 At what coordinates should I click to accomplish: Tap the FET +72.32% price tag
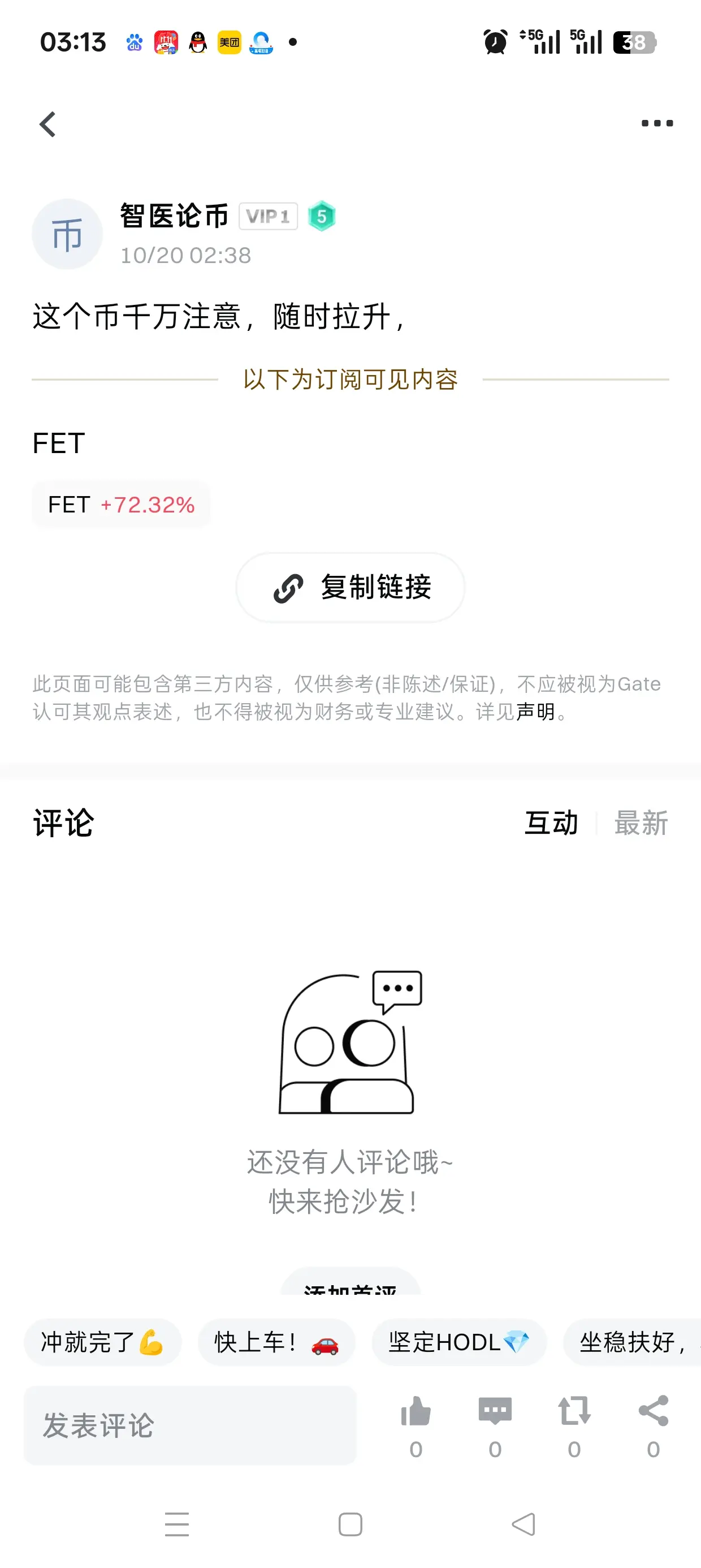point(120,504)
